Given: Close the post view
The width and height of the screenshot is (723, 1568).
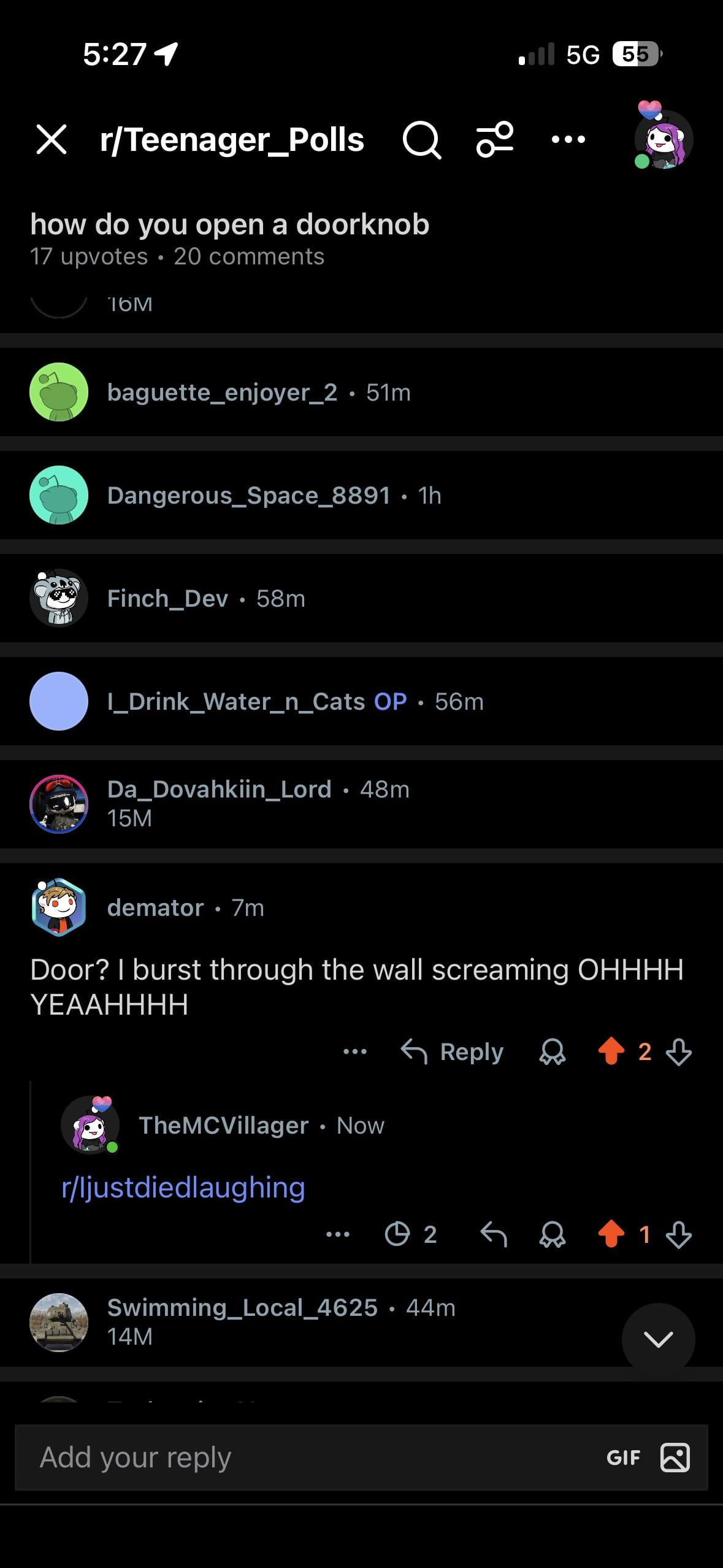Looking at the screenshot, I should [52, 139].
